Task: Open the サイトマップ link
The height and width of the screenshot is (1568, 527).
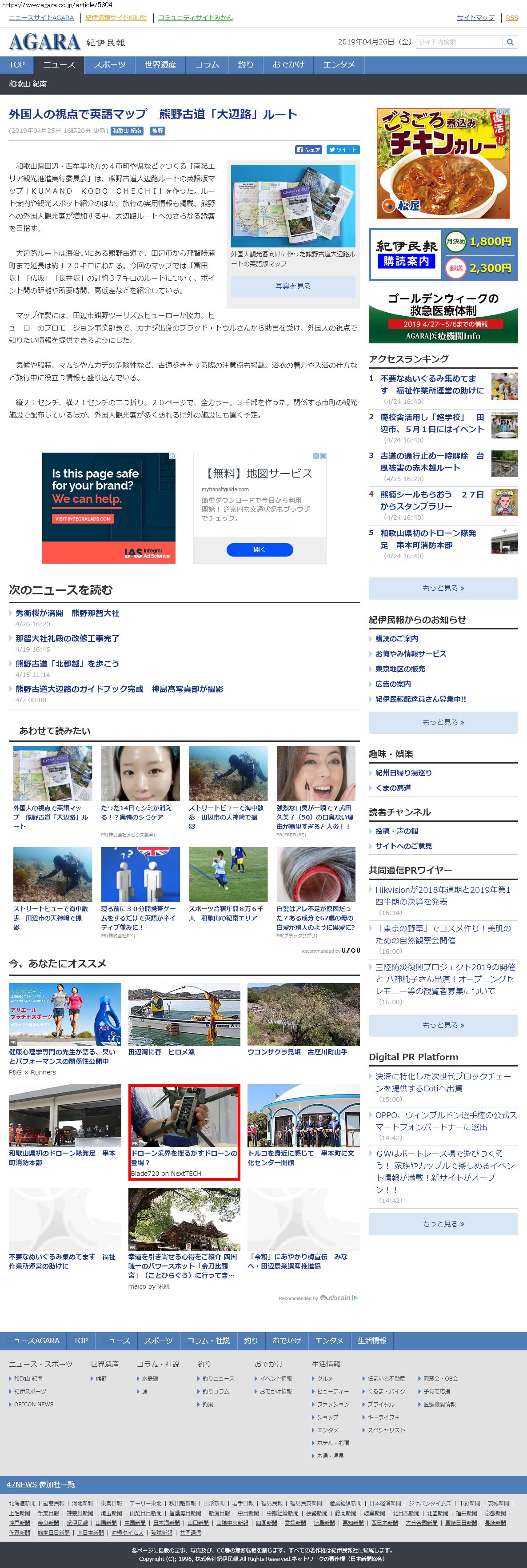Action: pos(476,18)
